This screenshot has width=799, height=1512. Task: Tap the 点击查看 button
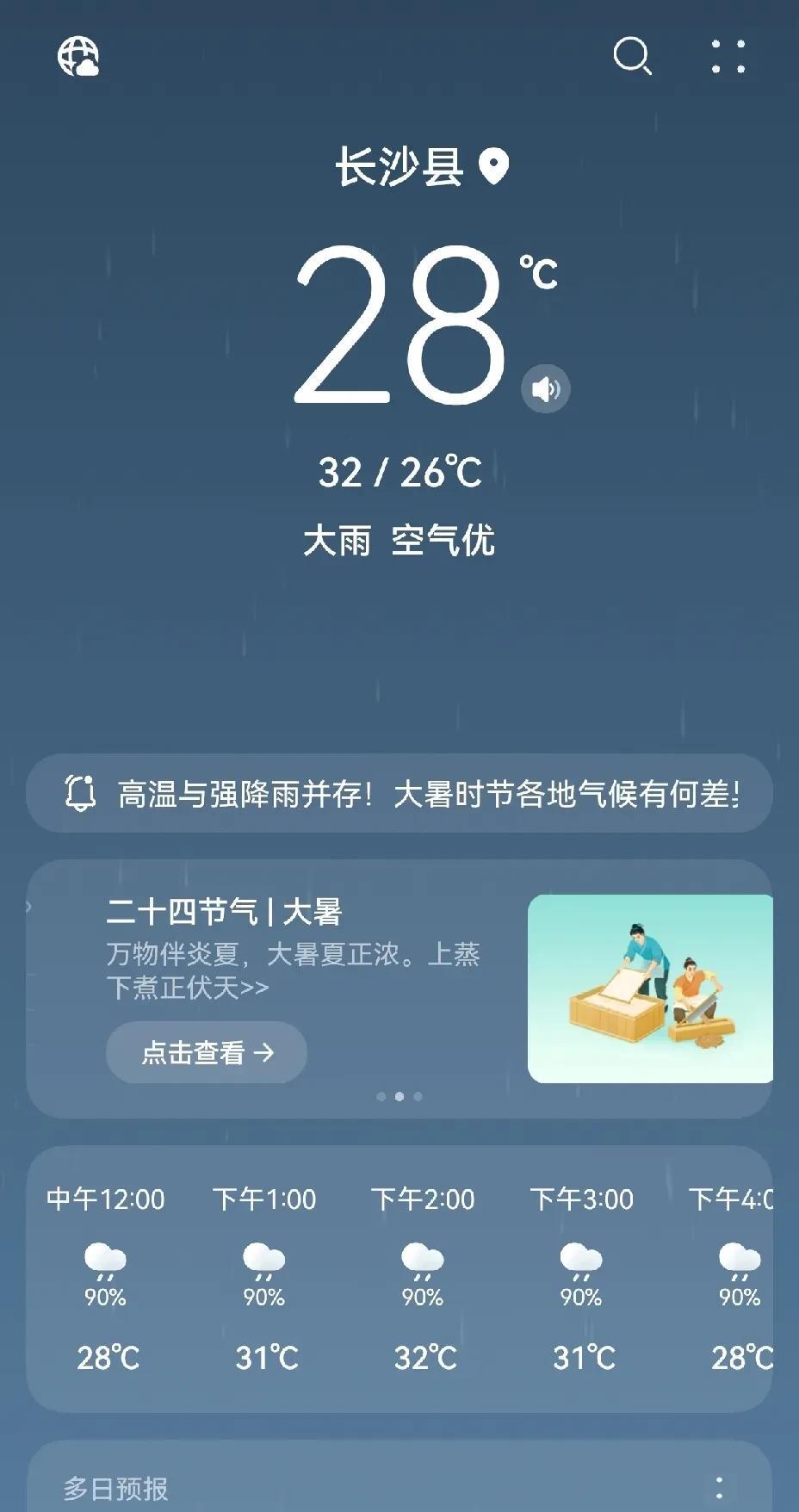click(207, 1052)
